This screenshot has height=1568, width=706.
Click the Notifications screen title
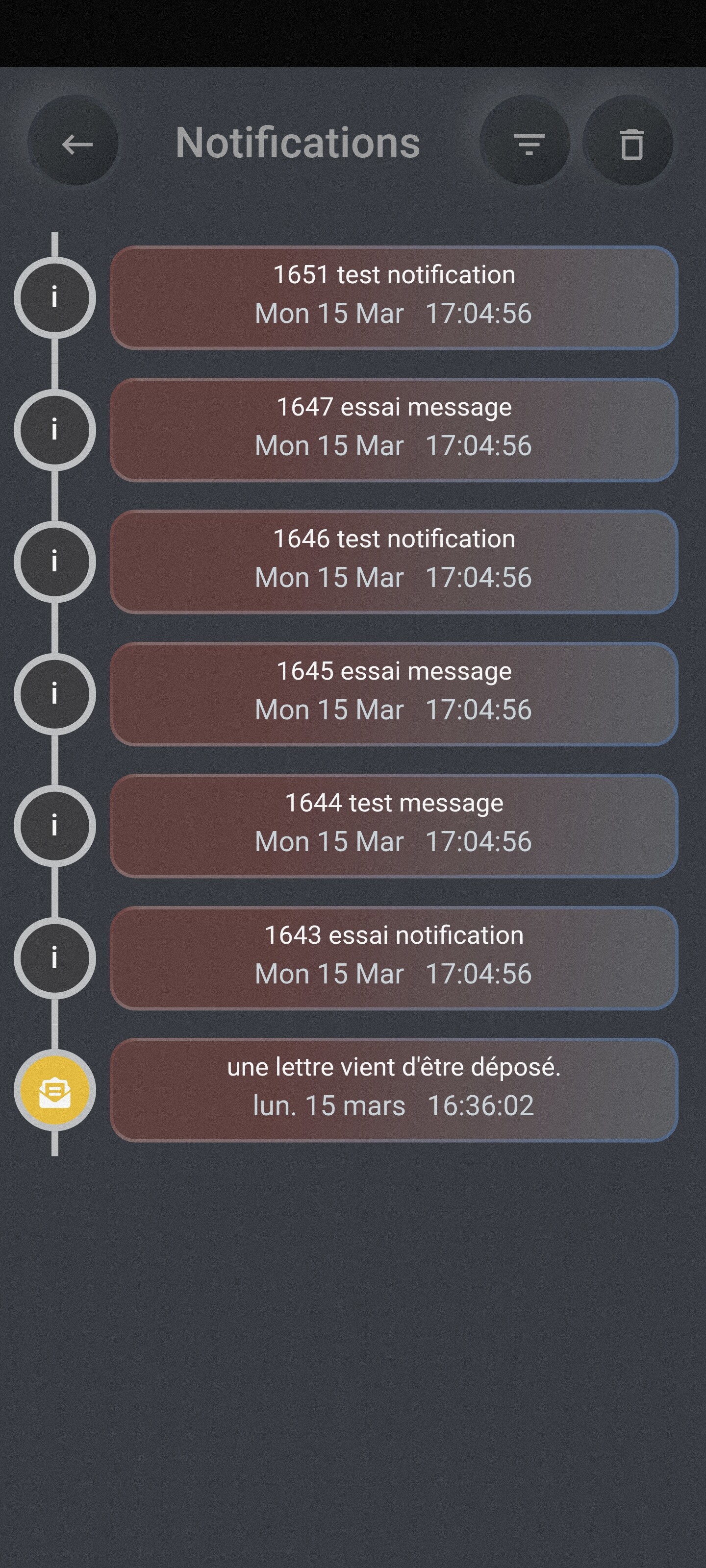(298, 145)
